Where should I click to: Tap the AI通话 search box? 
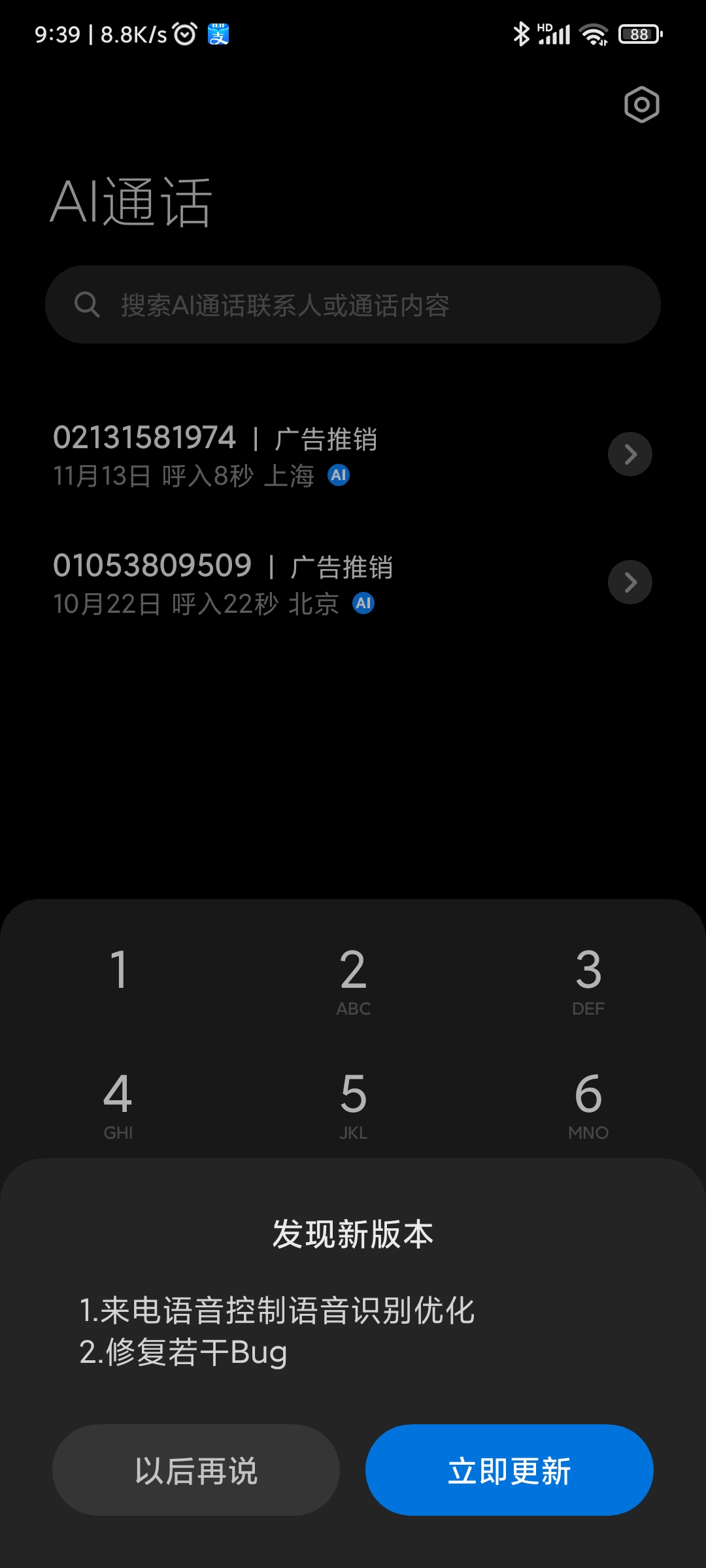(x=353, y=304)
